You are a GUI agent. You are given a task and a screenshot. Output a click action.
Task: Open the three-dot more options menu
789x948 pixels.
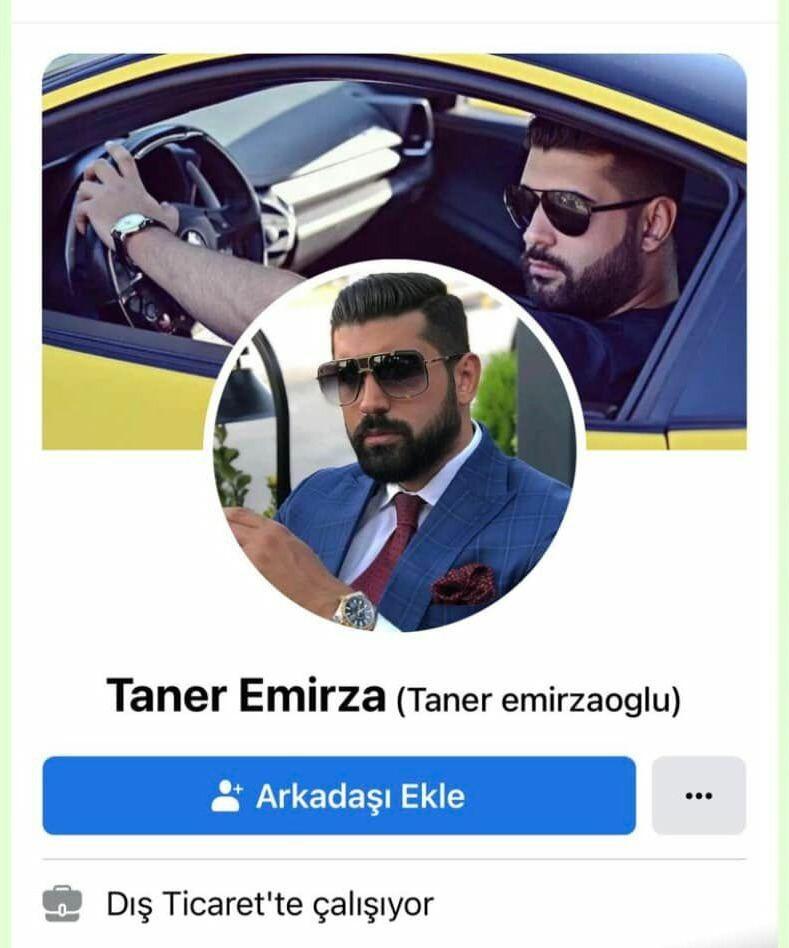(x=698, y=795)
